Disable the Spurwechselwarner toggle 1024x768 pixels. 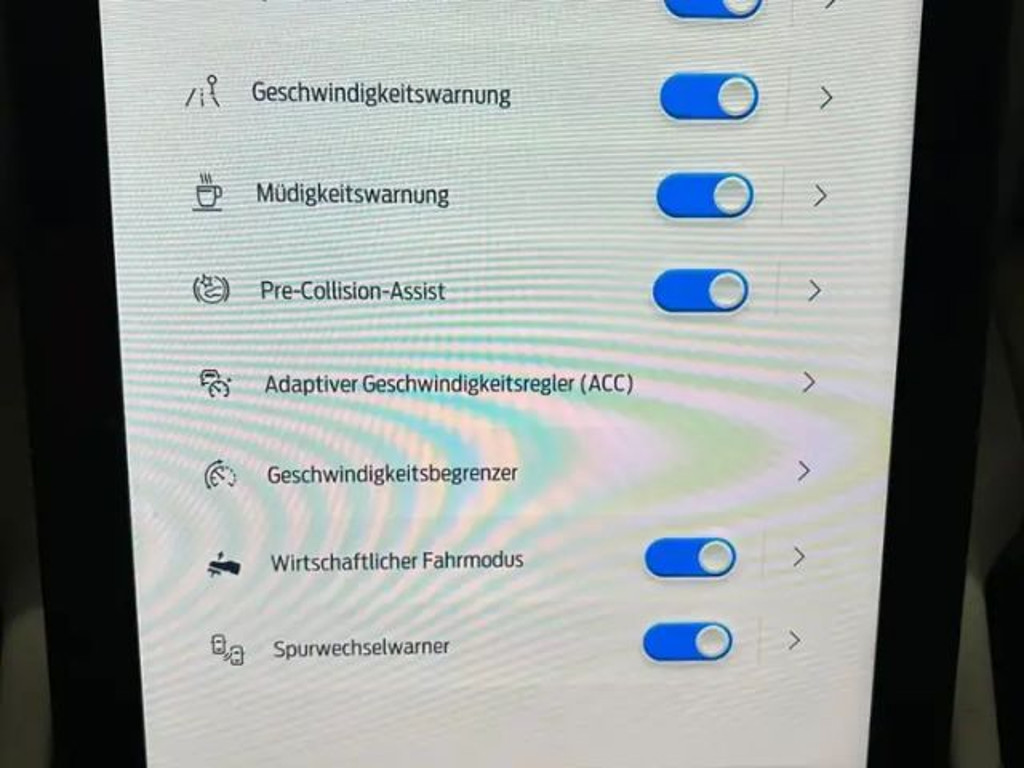point(687,642)
